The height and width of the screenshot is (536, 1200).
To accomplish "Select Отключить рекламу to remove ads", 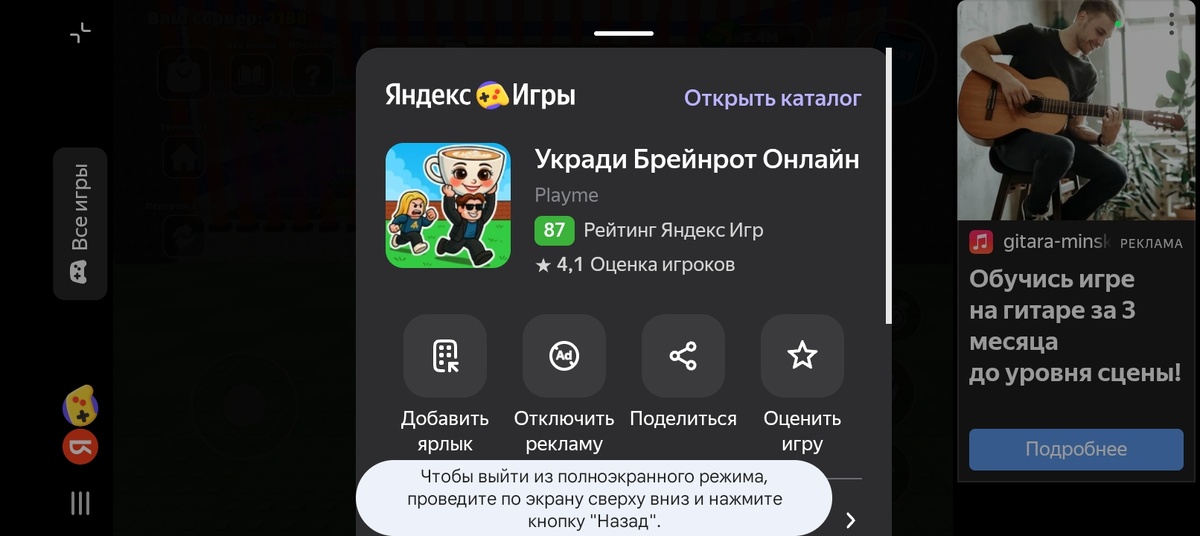I will click(x=564, y=385).
